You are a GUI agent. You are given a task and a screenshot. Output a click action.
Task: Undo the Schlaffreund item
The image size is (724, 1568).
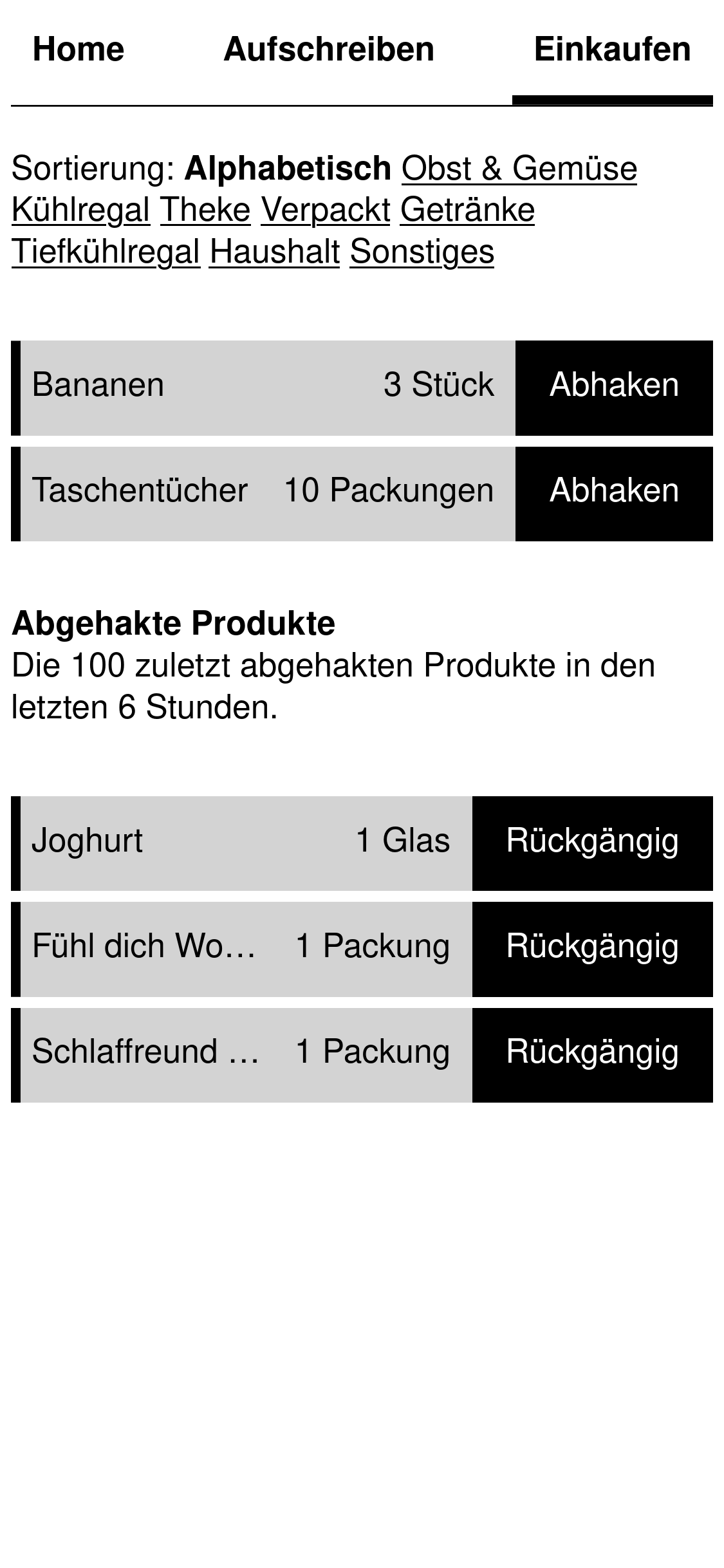(x=593, y=1055)
